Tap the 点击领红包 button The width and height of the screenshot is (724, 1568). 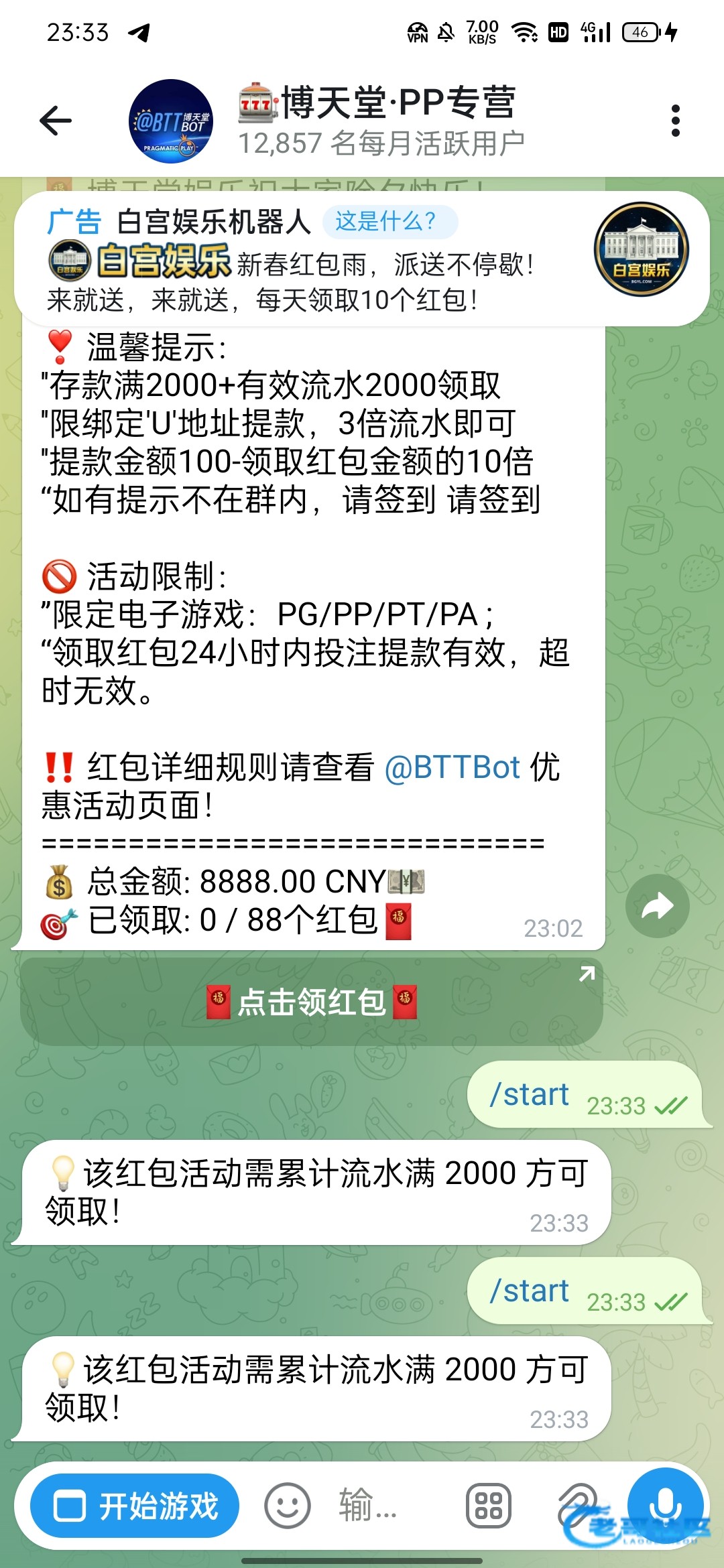(312, 1002)
